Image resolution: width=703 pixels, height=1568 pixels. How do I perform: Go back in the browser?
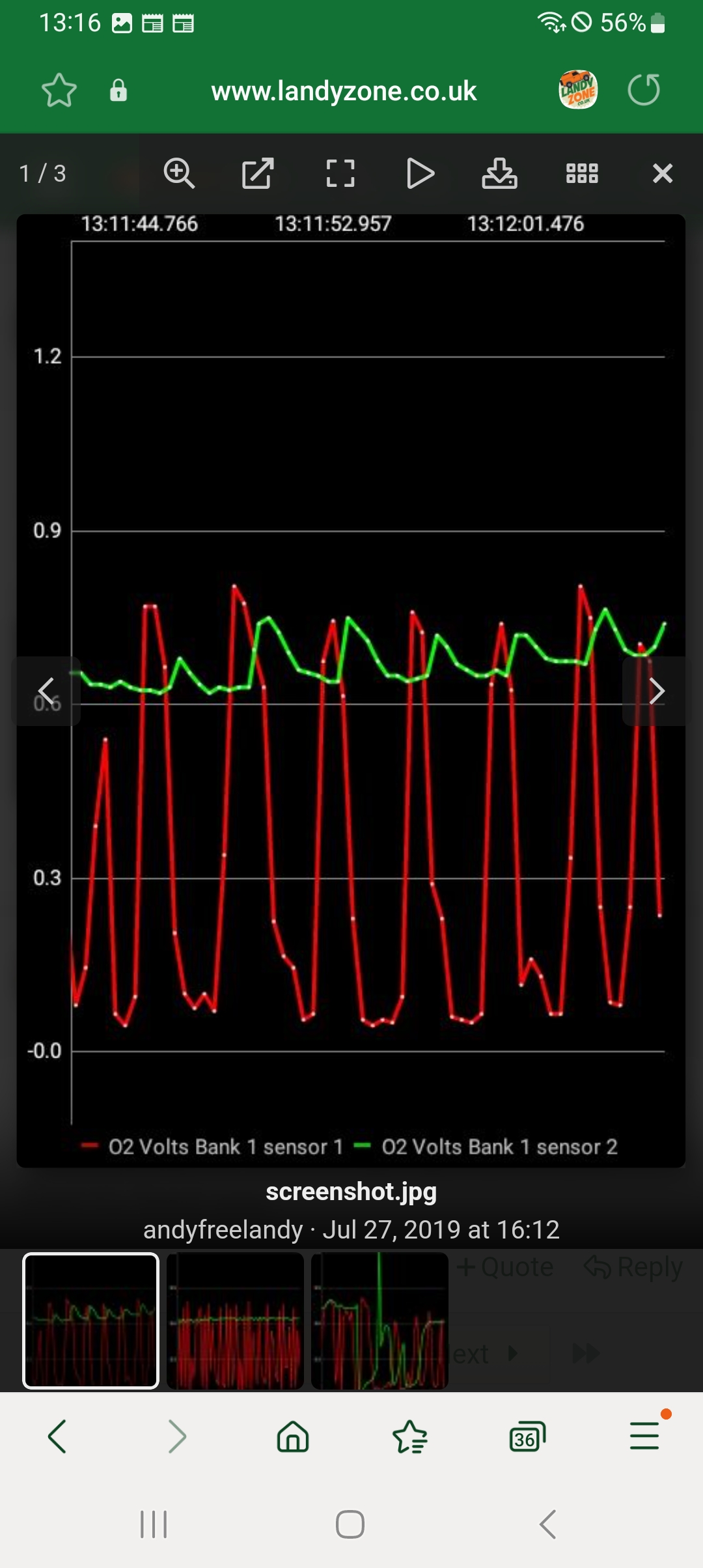click(x=57, y=1436)
